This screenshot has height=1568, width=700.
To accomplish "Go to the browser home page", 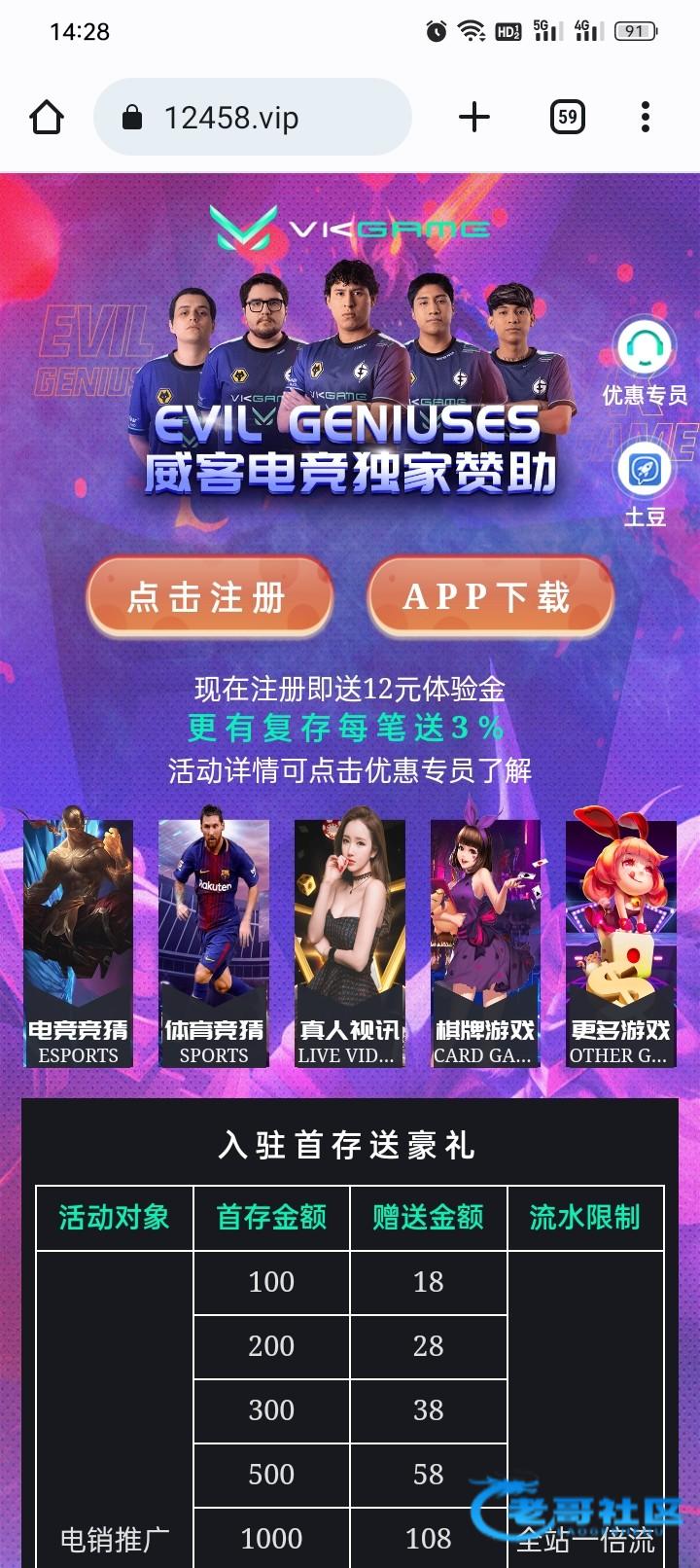I will 47,118.
